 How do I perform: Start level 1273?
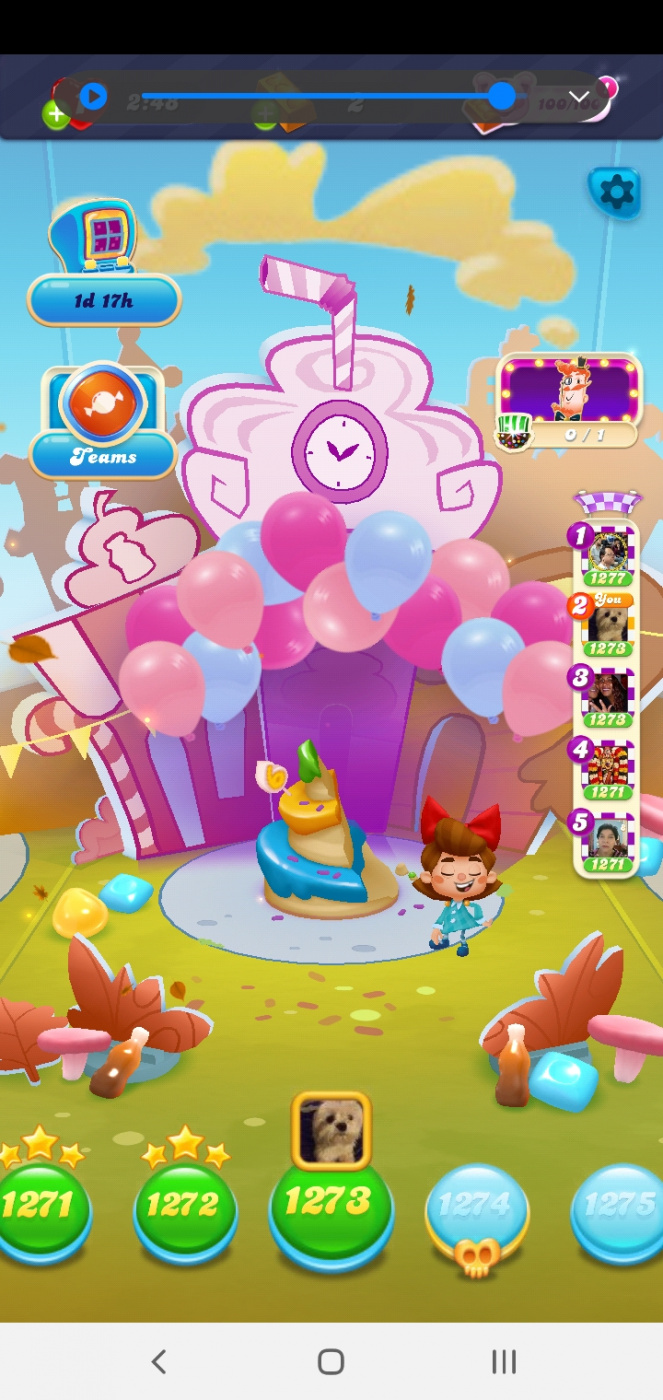(x=330, y=1205)
